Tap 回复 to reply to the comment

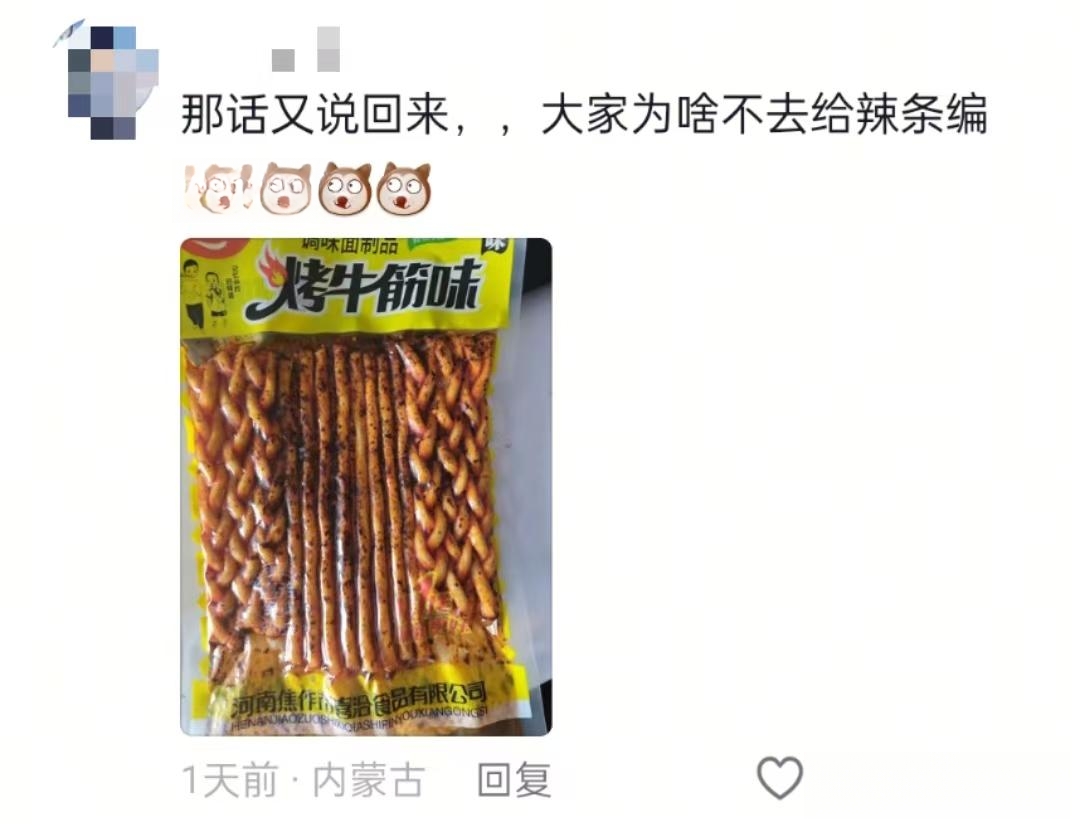[x=514, y=780]
